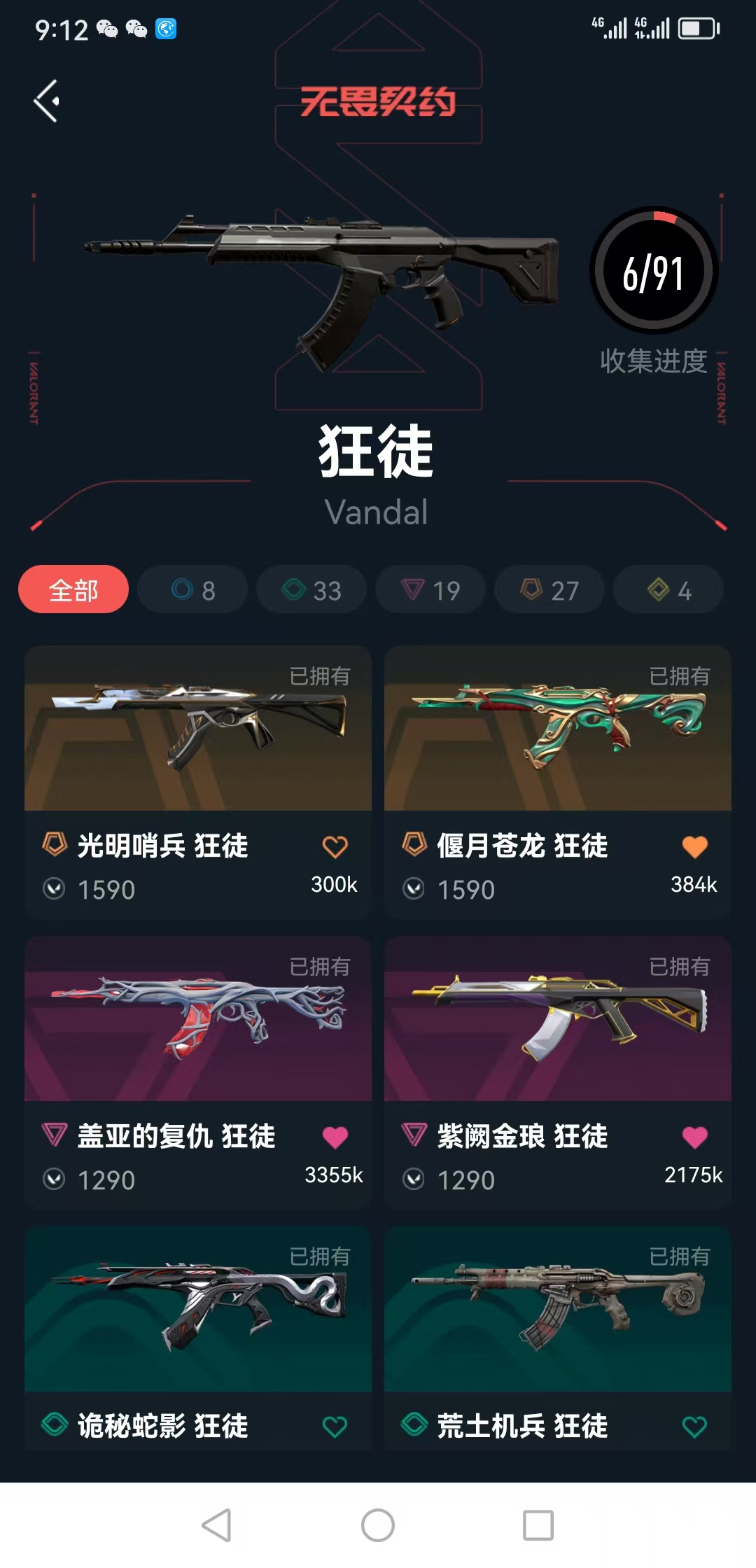Filter skins by the orange tier showing 27
This screenshot has width=756, height=1568.
[x=549, y=589]
